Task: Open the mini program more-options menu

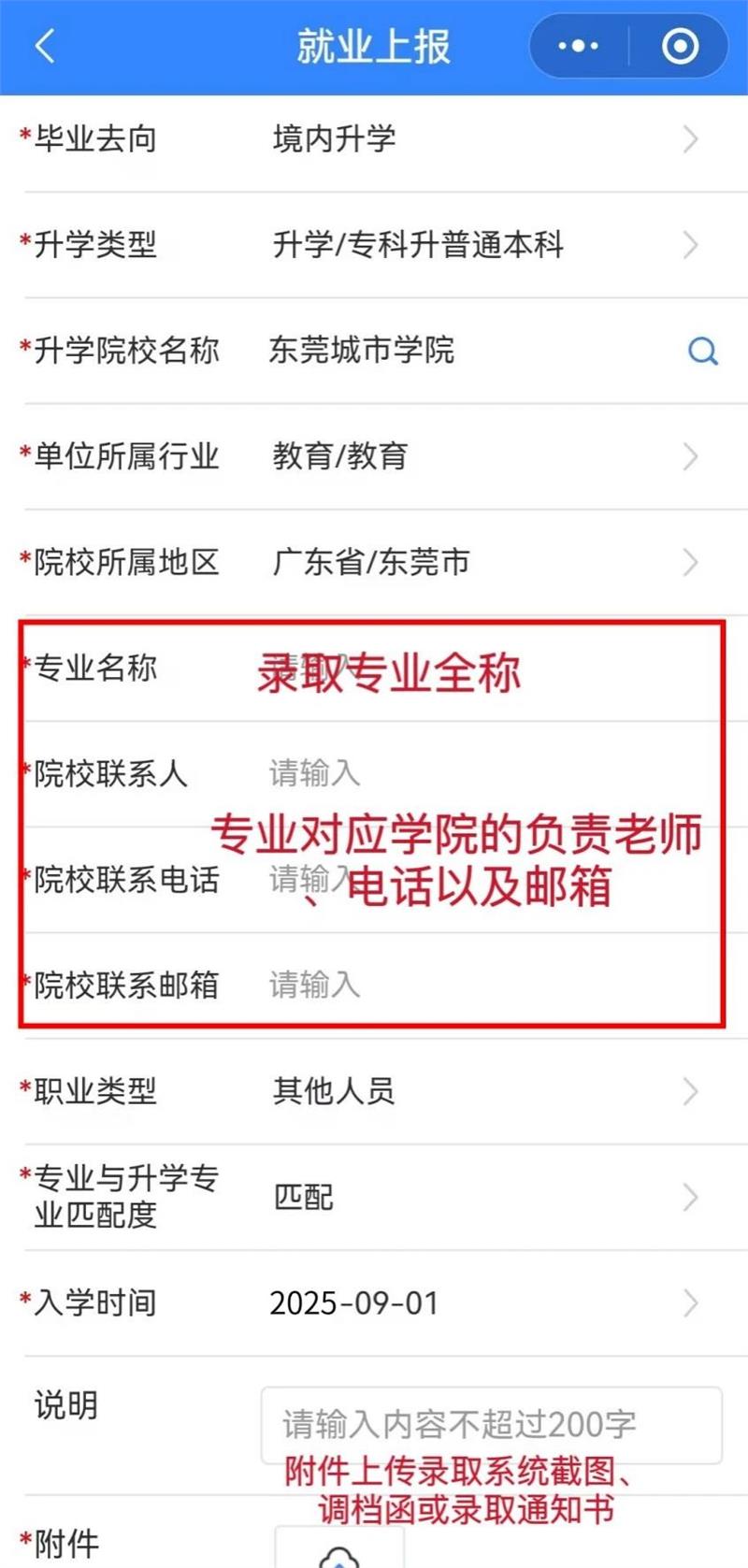Action: [578, 46]
